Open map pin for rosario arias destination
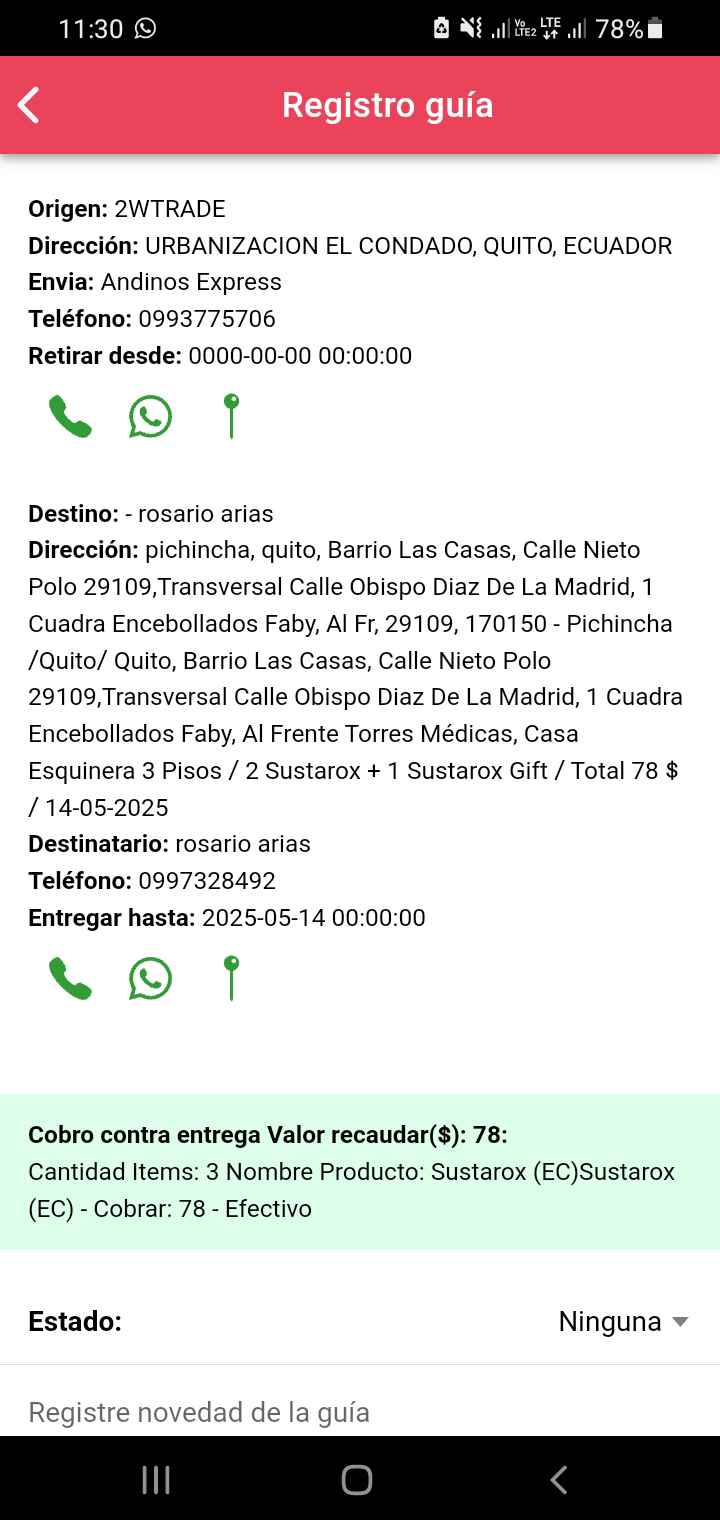This screenshot has height=1520, width=720. [x=231, y=979]
